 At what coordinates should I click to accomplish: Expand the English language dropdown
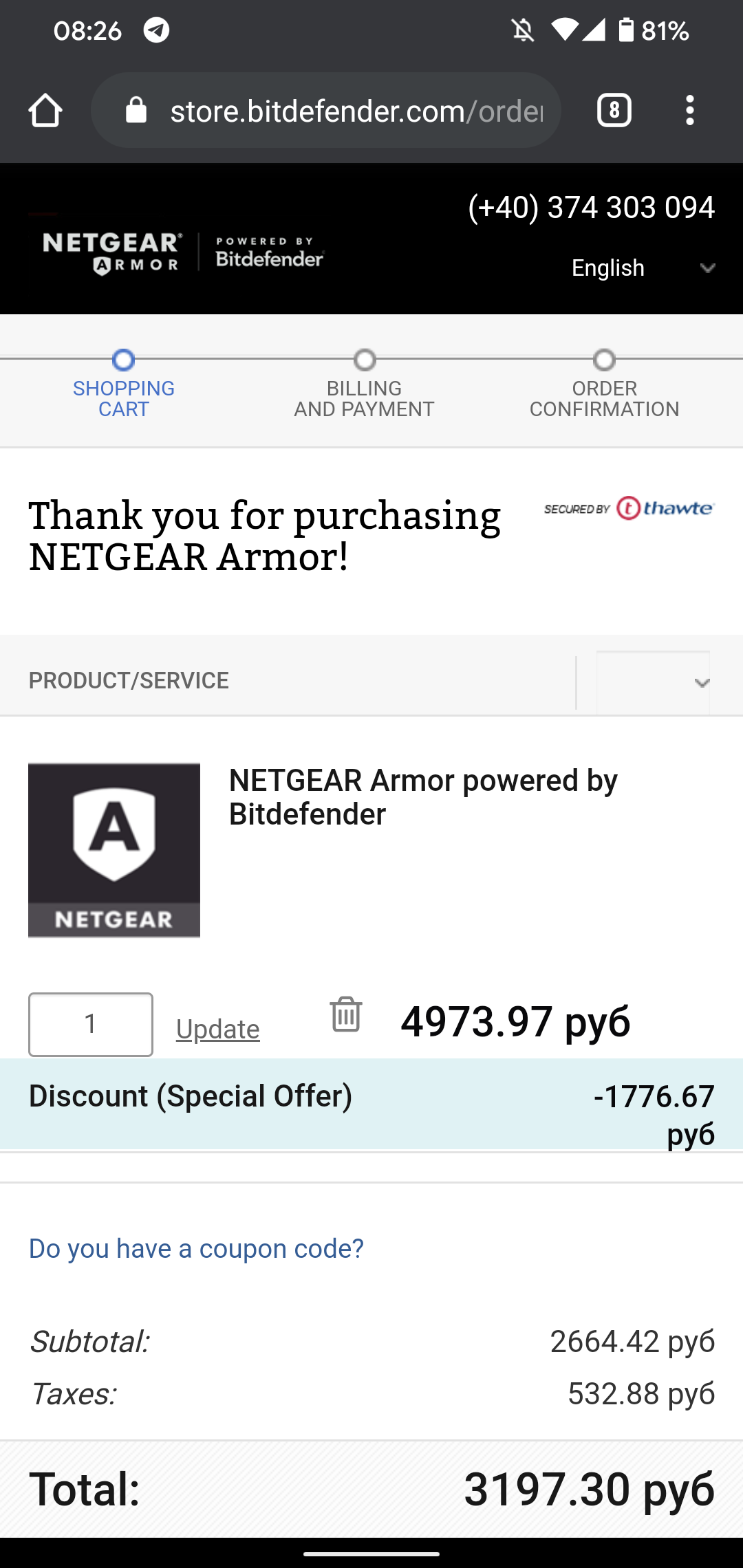point(643,268)
